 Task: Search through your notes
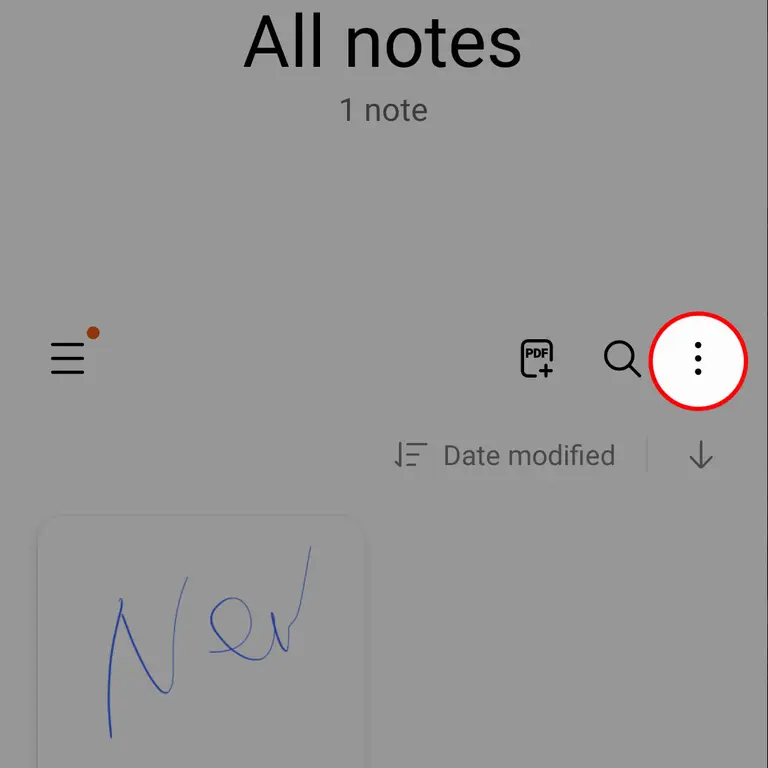pyautogui.click(x=622, y=358)
